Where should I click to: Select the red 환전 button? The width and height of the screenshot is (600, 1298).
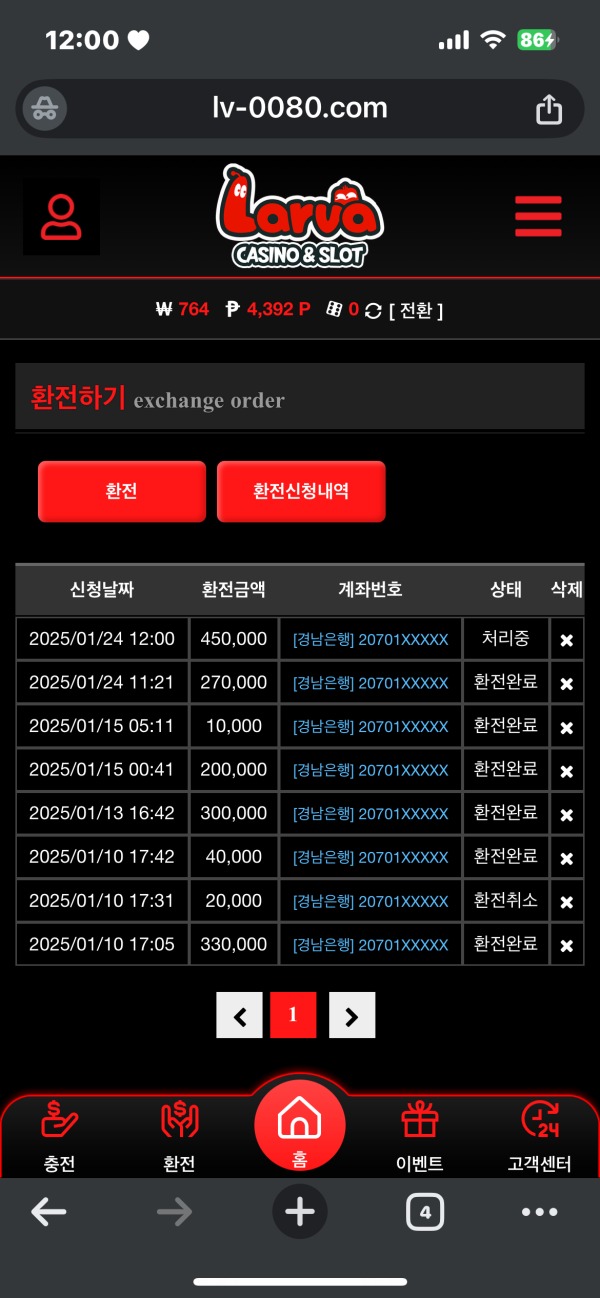click(x=122, y=491)
